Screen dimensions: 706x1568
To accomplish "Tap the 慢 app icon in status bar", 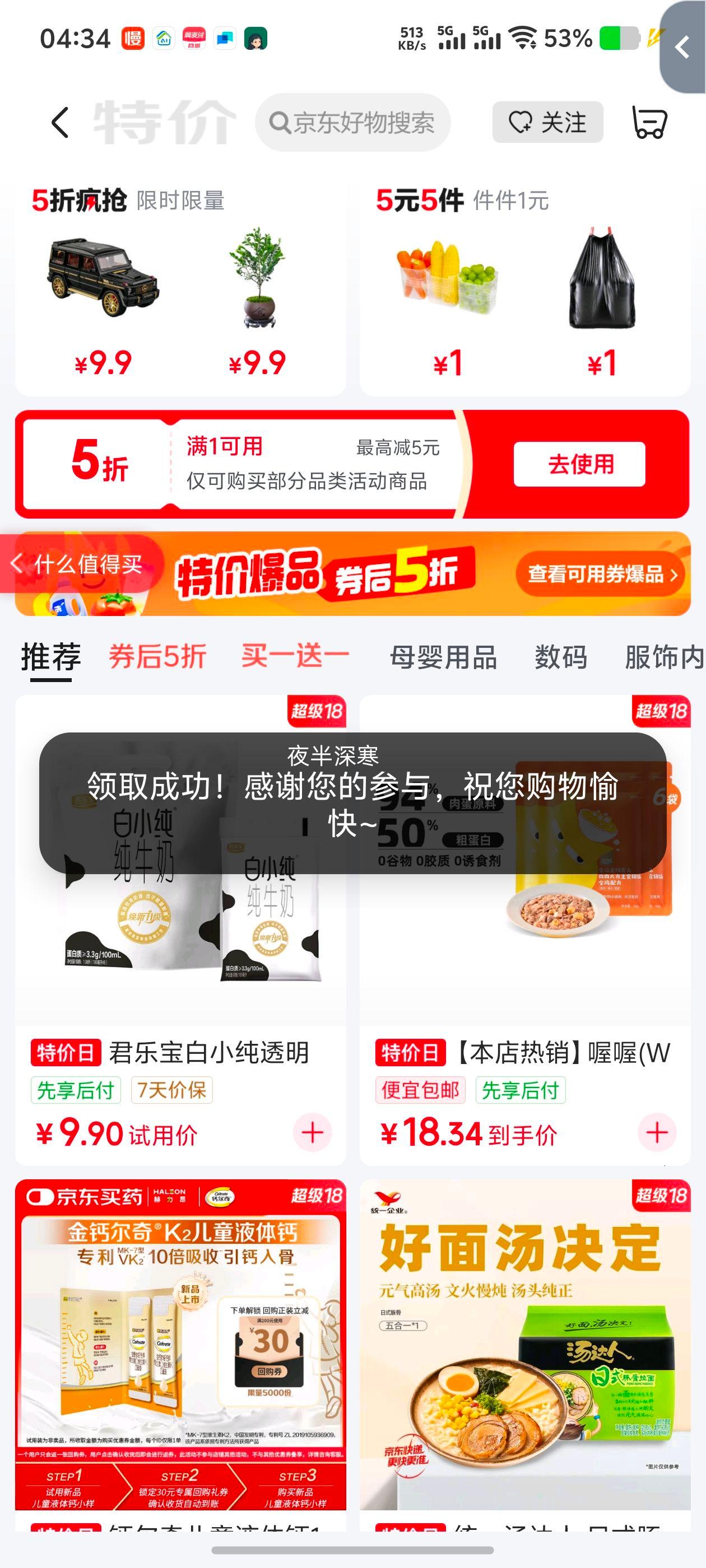I will [x=133, y=38].
